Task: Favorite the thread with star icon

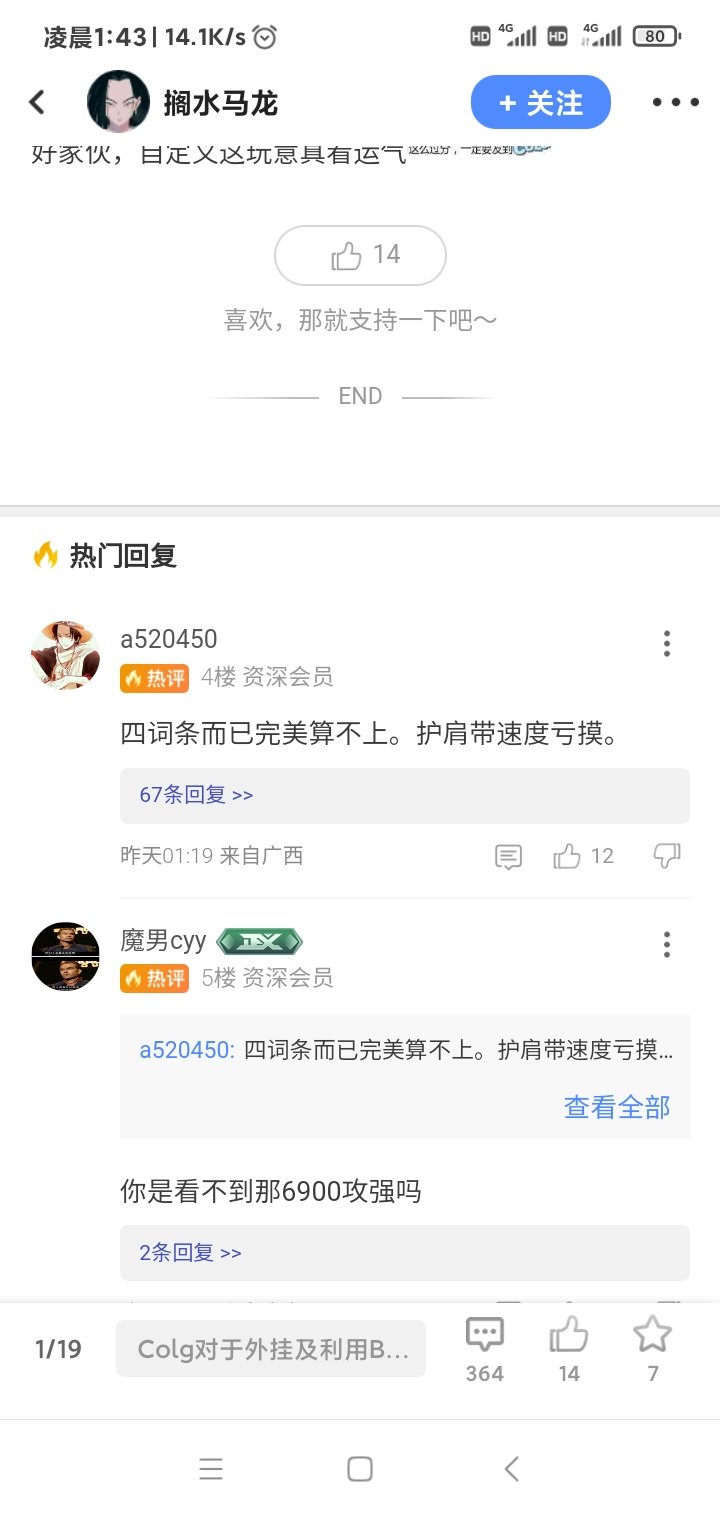Action: tap(653, 1349)
